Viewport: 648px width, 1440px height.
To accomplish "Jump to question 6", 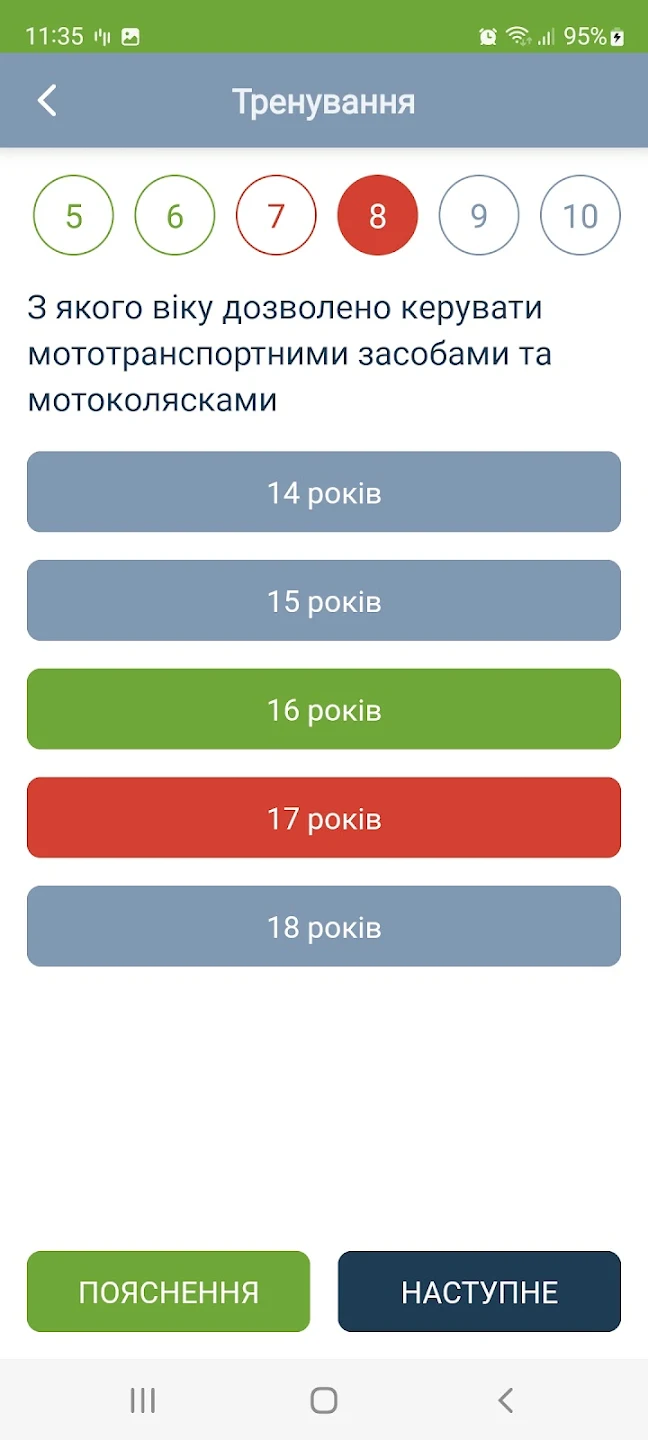I will [x=175, y=216].
